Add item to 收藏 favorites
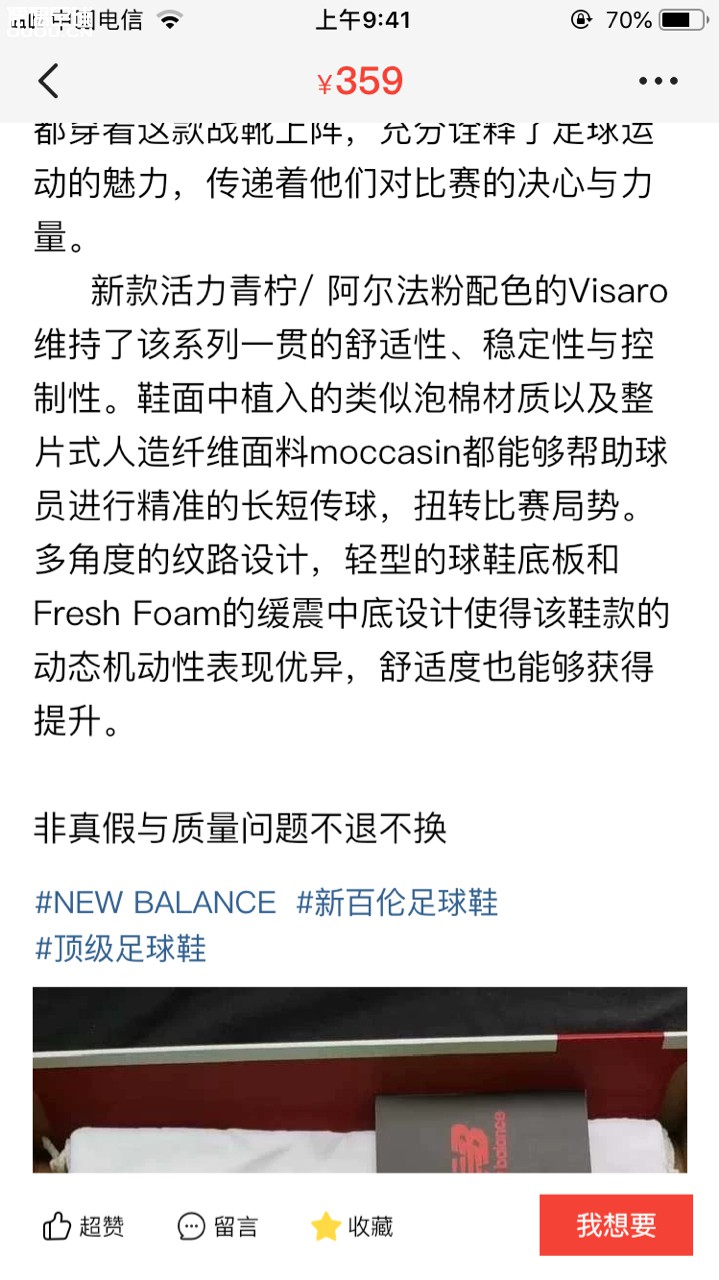Image resolution: width=719 pixels, height=1280 pixels. (352, 1226)
